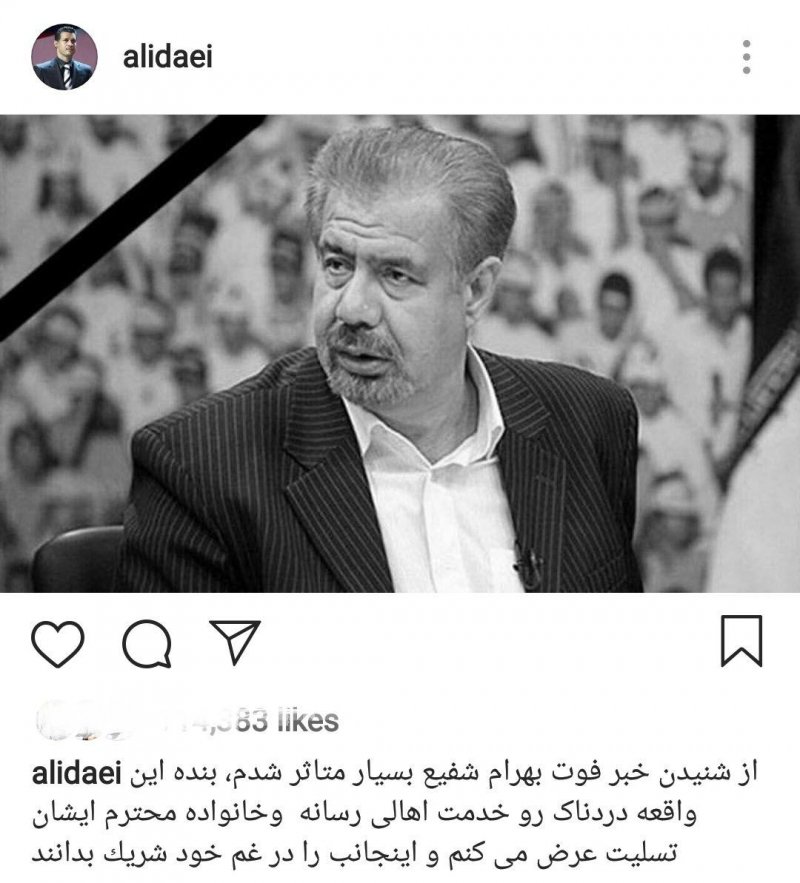This screenshot has width=800, height=883.
Task: Save this post with the bookmark icon
Action: (741, 642)
